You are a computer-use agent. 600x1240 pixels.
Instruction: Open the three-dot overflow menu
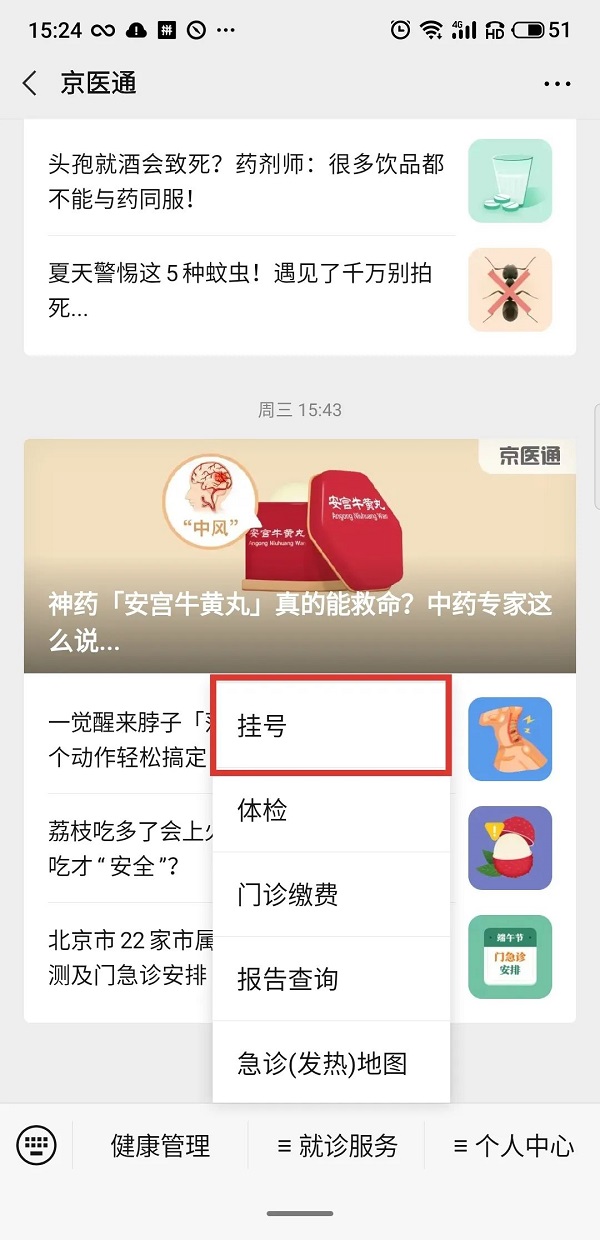(557, 84)
